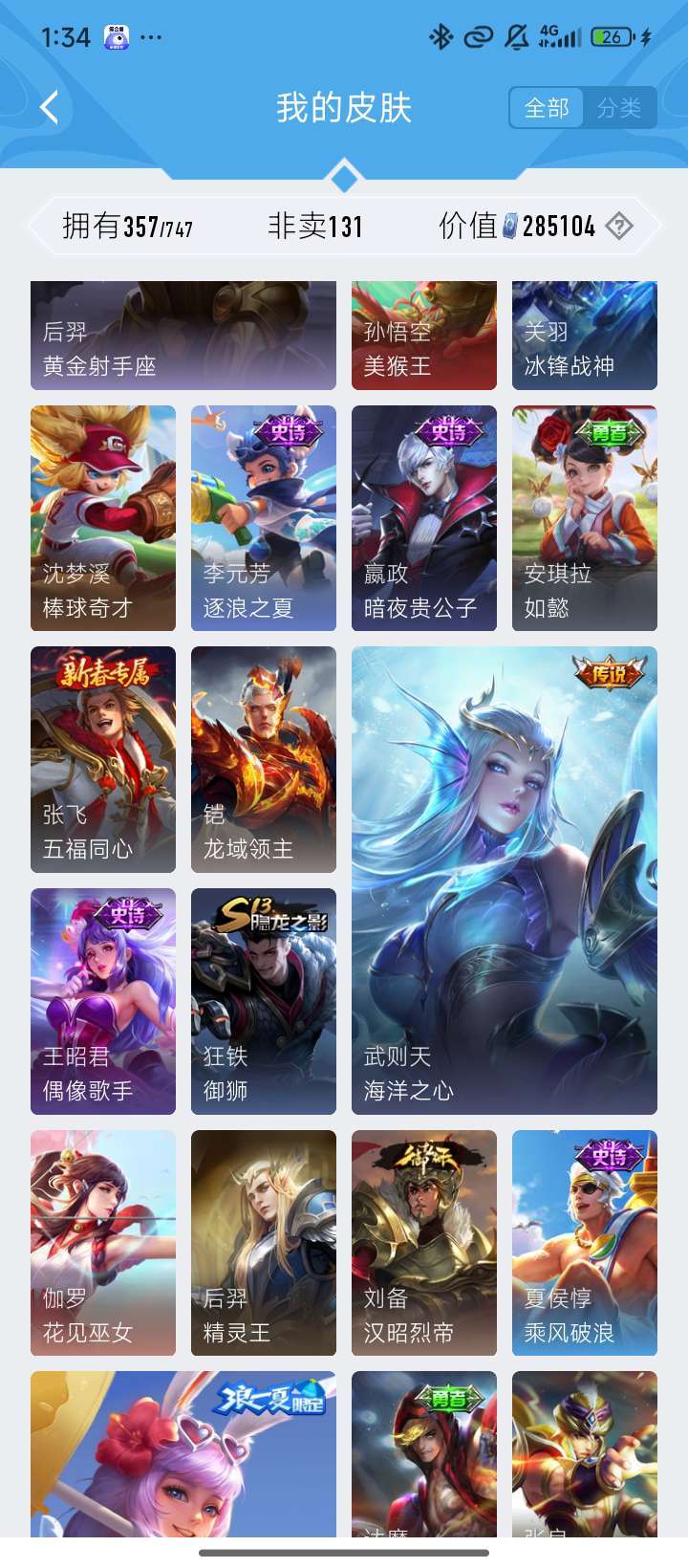View 夏侯惇 乘风破浪 skin

(585, 1243)
